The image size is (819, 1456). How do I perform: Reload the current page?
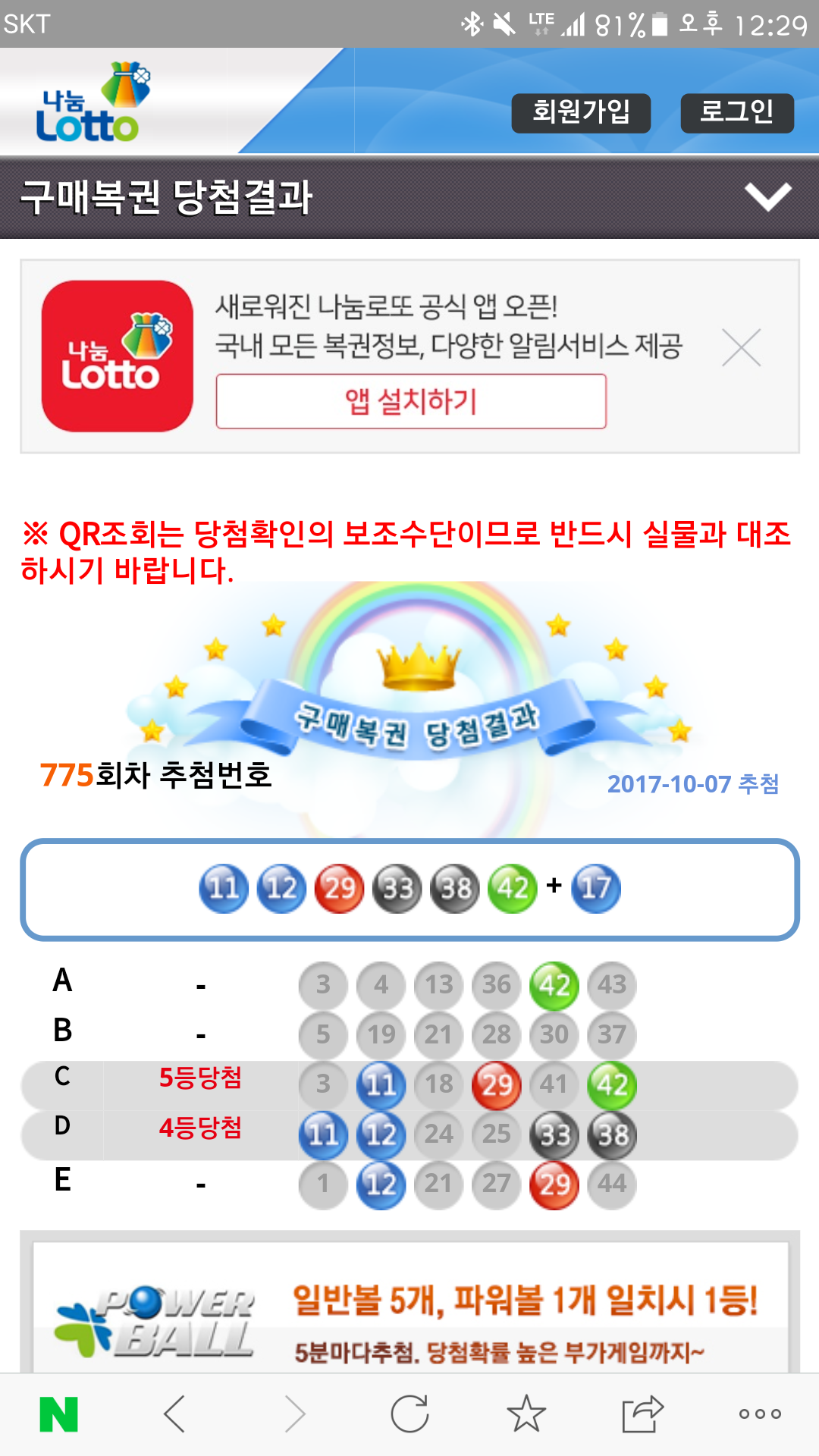(x=409, y=1414)
